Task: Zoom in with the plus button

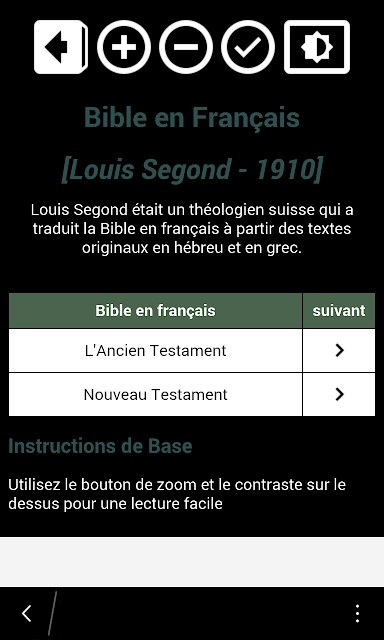Action: point(124,47)
